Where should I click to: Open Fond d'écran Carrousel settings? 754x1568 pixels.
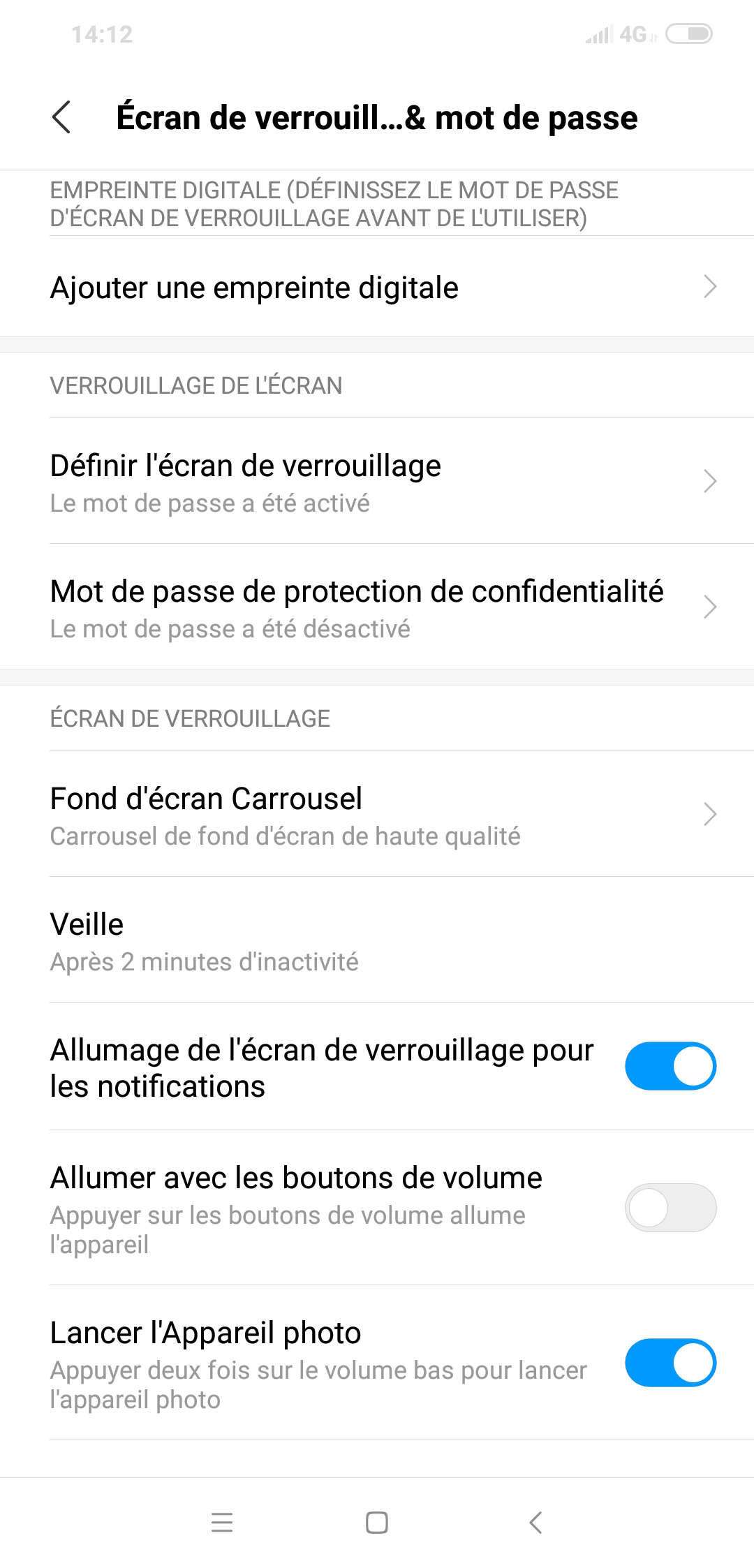point(377,815)
